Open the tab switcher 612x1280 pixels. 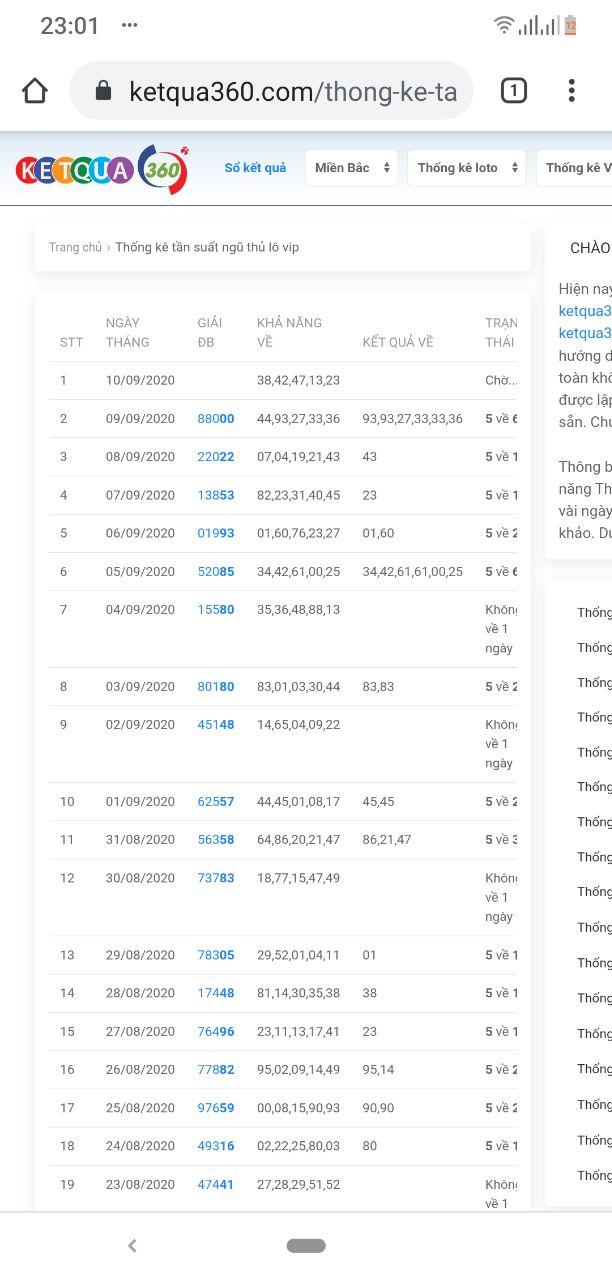513,91
